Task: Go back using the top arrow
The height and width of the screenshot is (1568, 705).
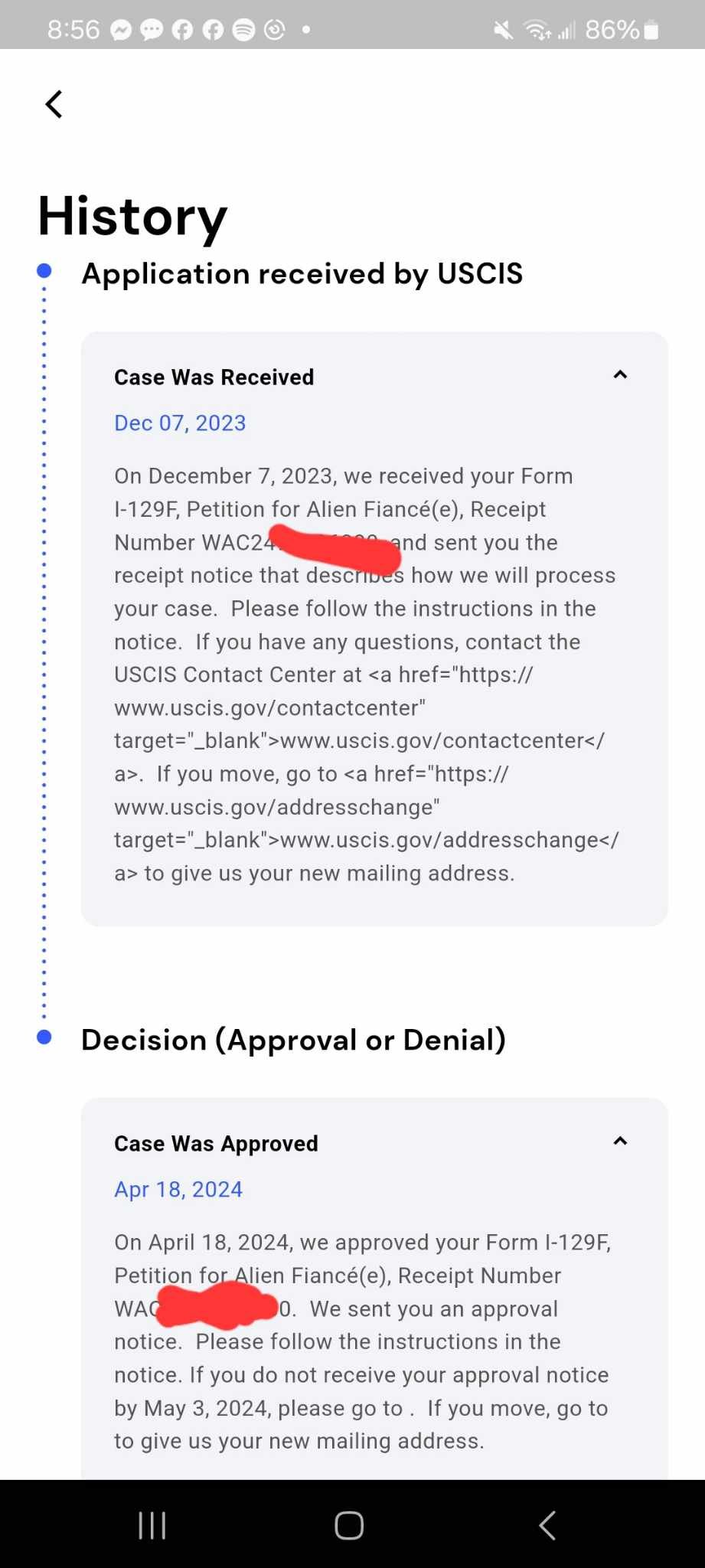Action: [54, 104]
